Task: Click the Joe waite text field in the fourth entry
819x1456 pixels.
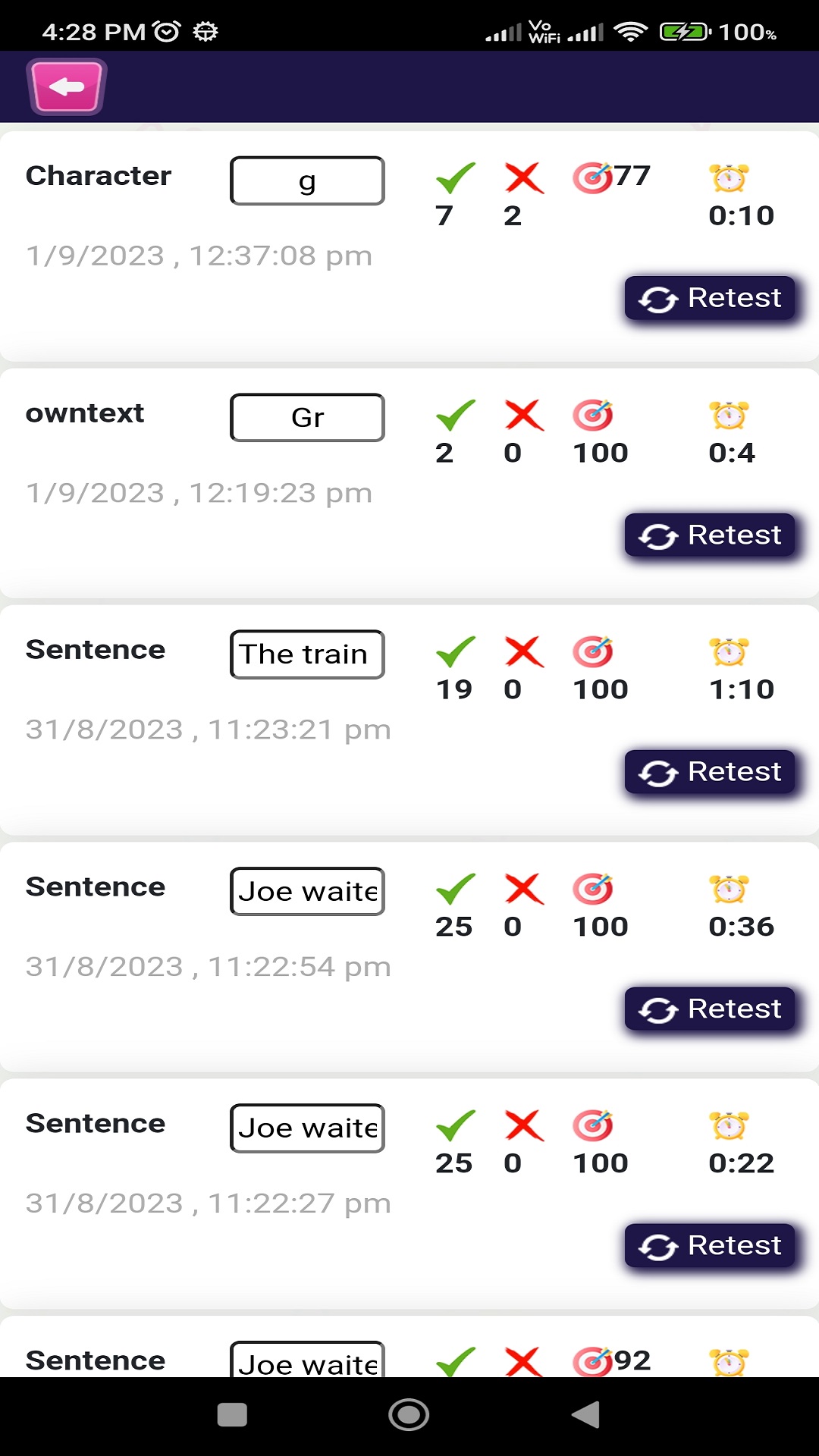Action: [306, 892]
